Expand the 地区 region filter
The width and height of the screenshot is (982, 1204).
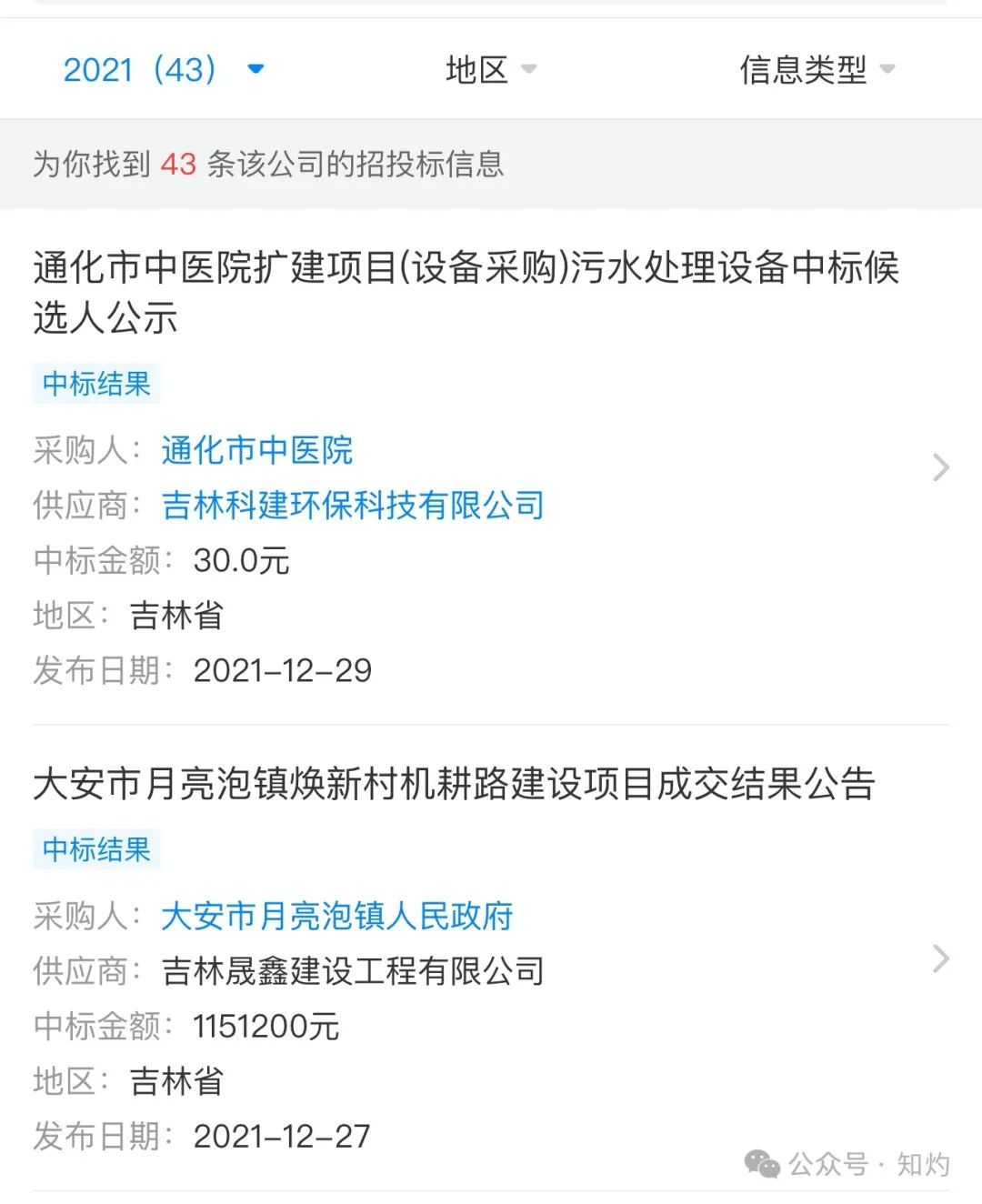point(490,69)
